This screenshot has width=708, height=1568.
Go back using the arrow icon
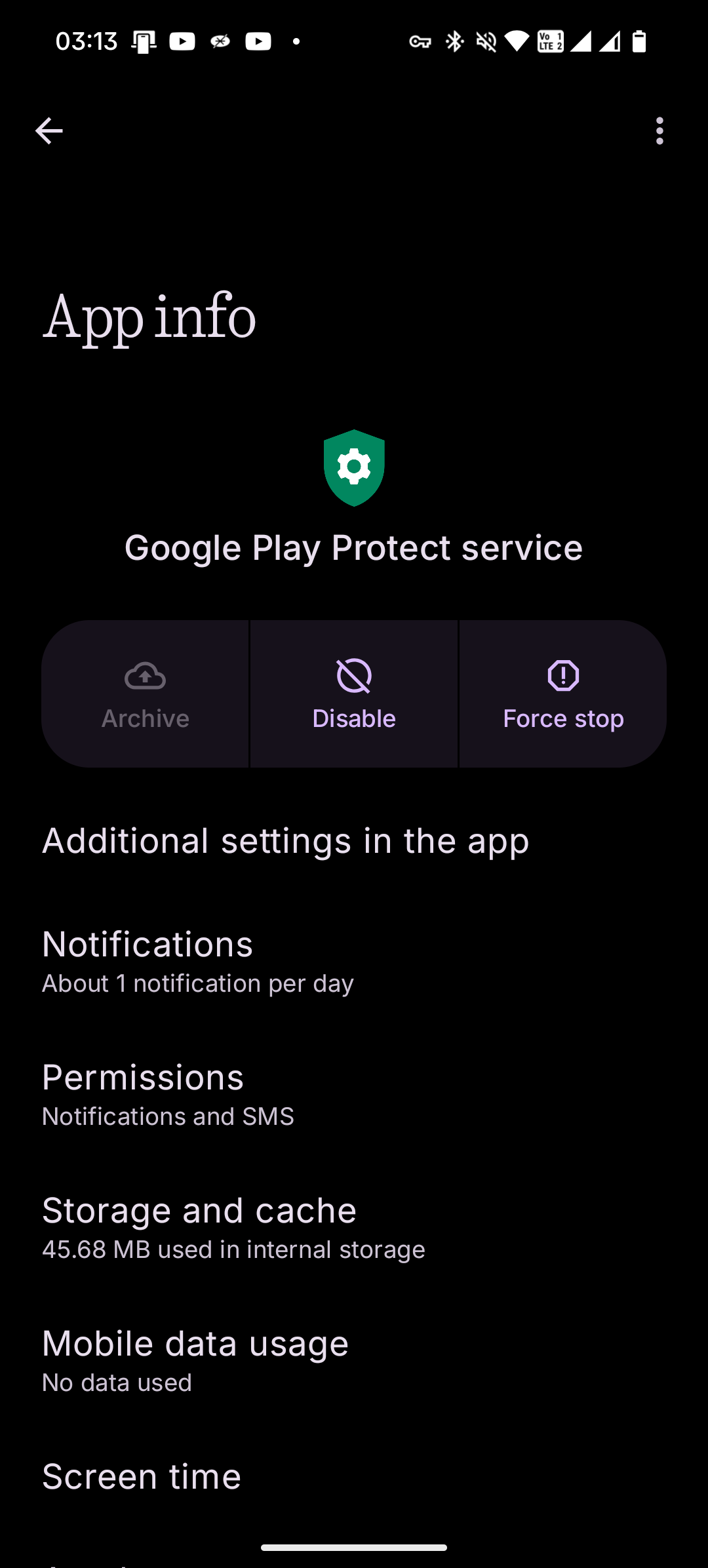click(49, 131)
